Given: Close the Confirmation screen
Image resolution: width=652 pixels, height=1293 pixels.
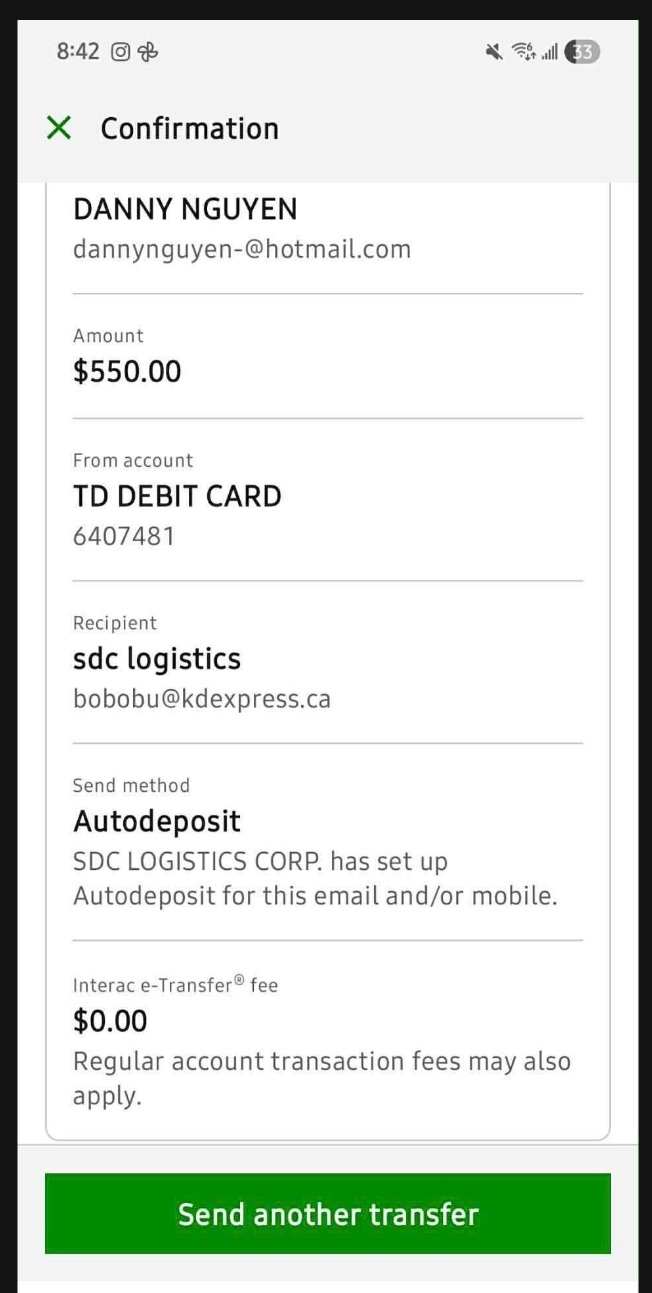Looking at the screenshot, I should [x=59, y=128].
